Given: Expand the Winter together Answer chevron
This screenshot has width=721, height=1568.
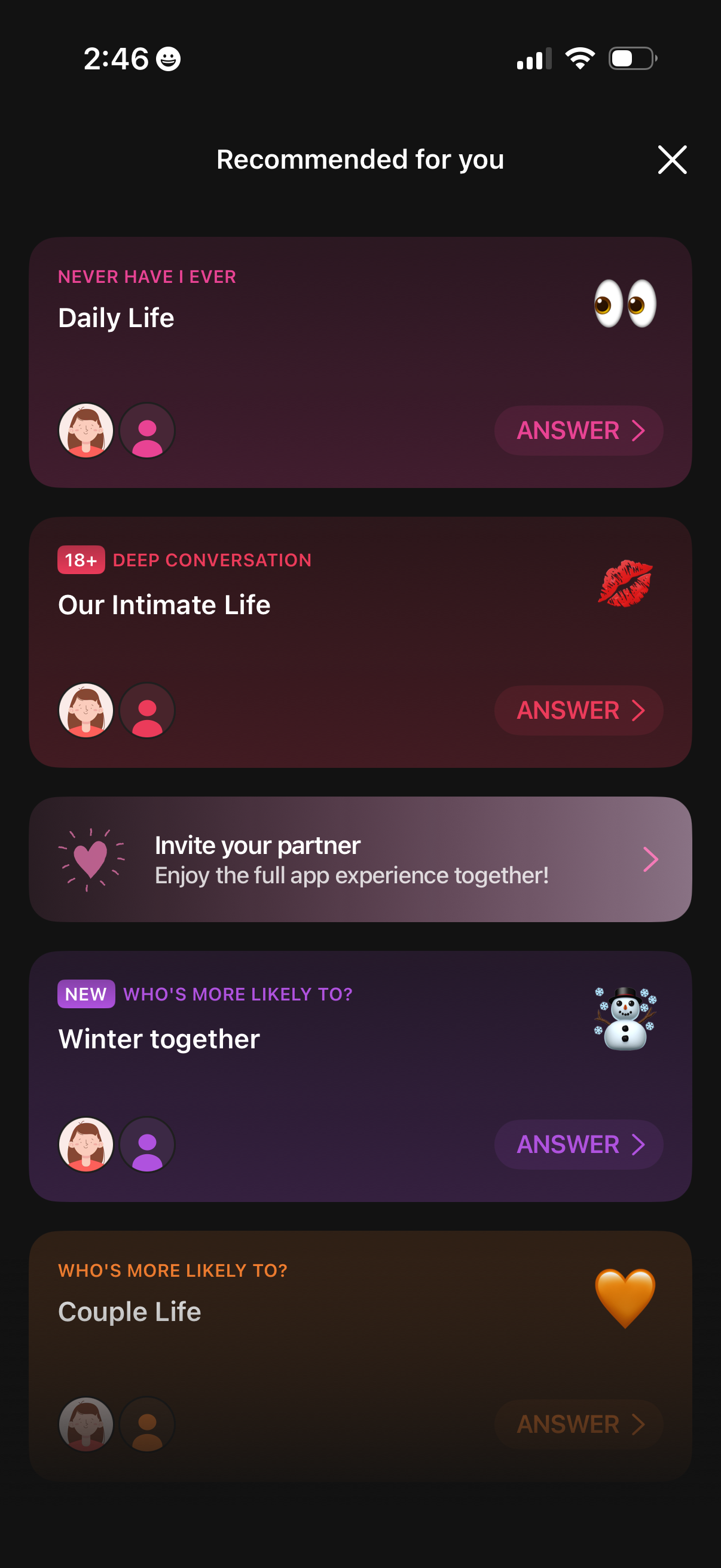Looking at the screenshot, I should [638, 1145].
